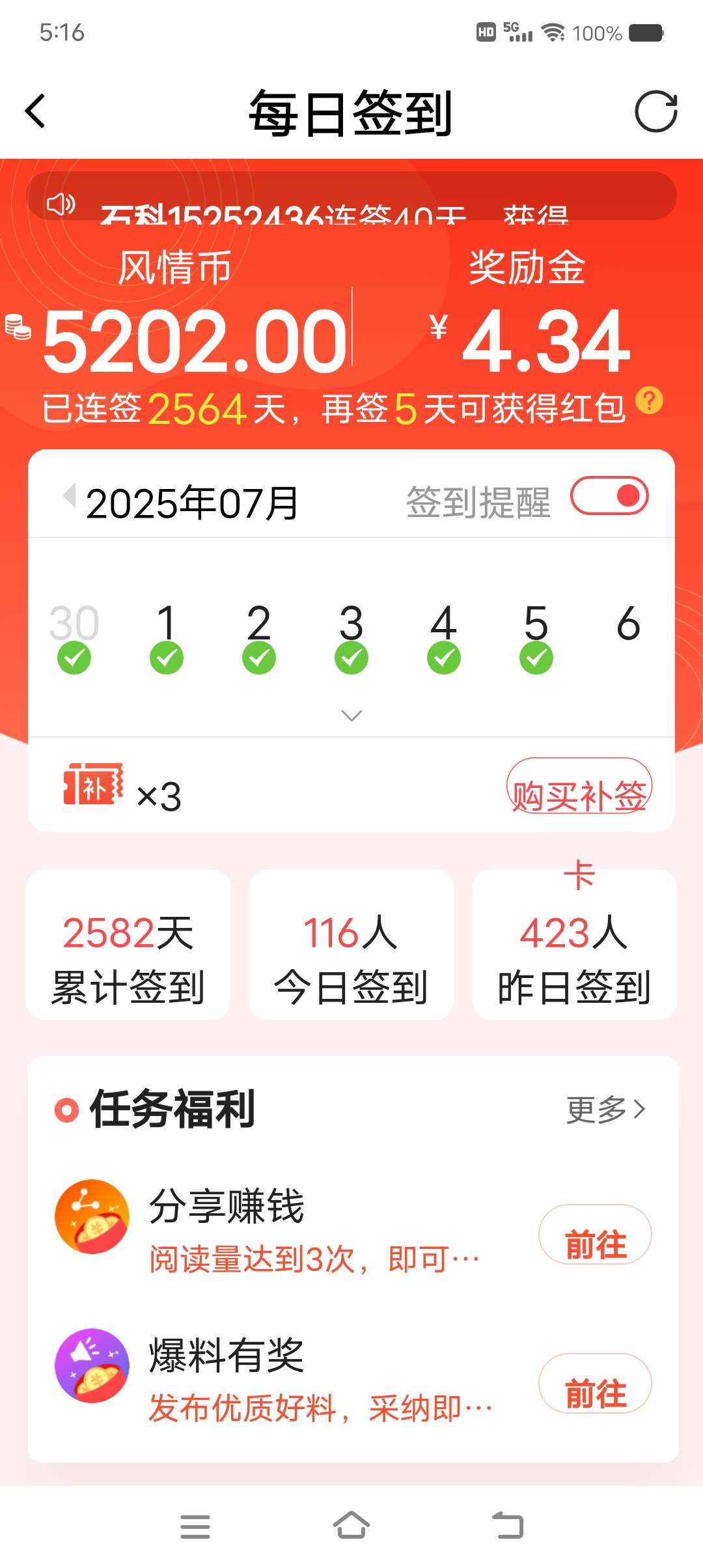Open the system home button
Screen dimensions: 703x1568
point(351,1526)
